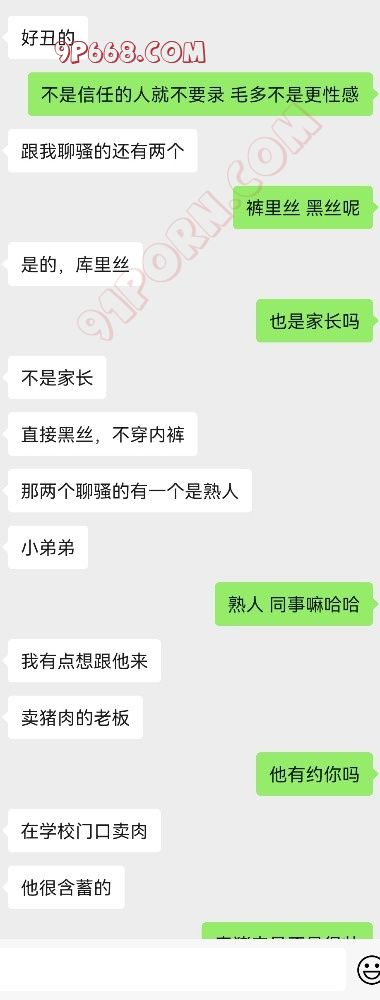This screenshot has width=380, height=1000.
Task: Tap the message input field
Action: point(172,970)
